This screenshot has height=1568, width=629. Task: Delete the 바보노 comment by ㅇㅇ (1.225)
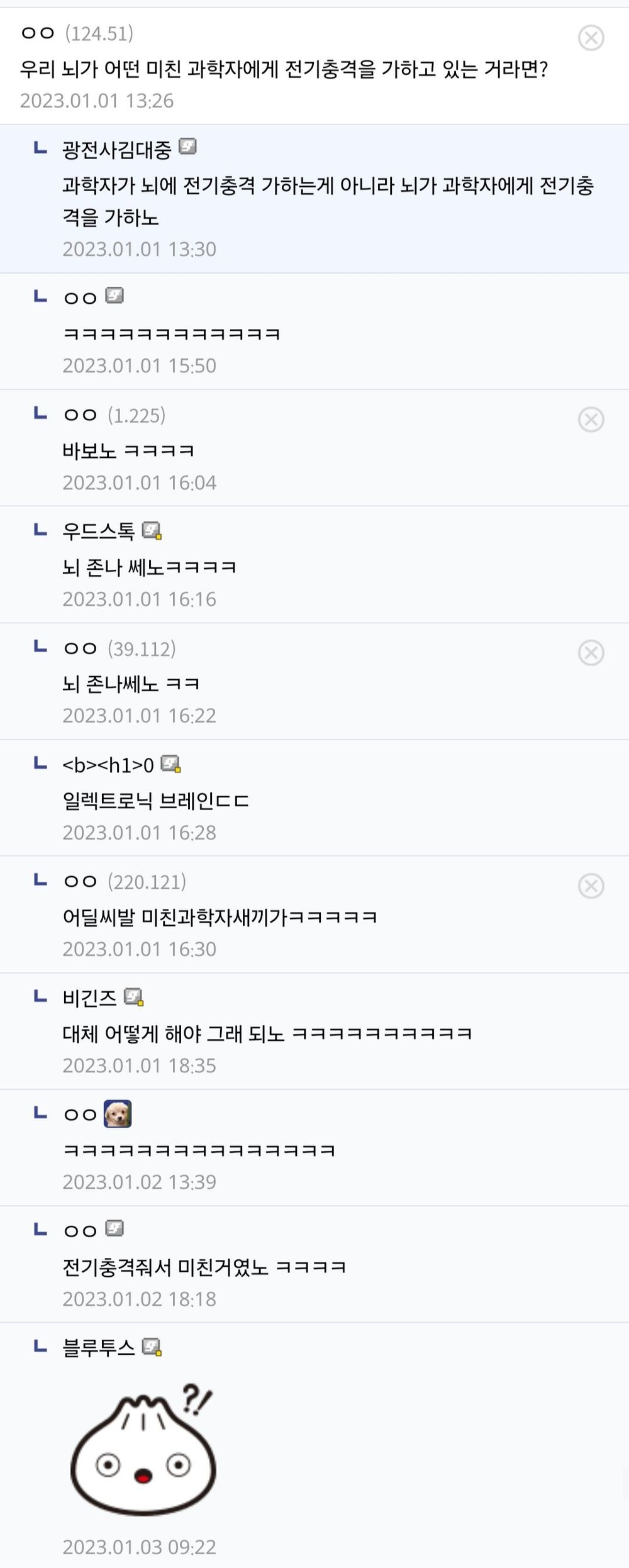click(x=591, y=420)
